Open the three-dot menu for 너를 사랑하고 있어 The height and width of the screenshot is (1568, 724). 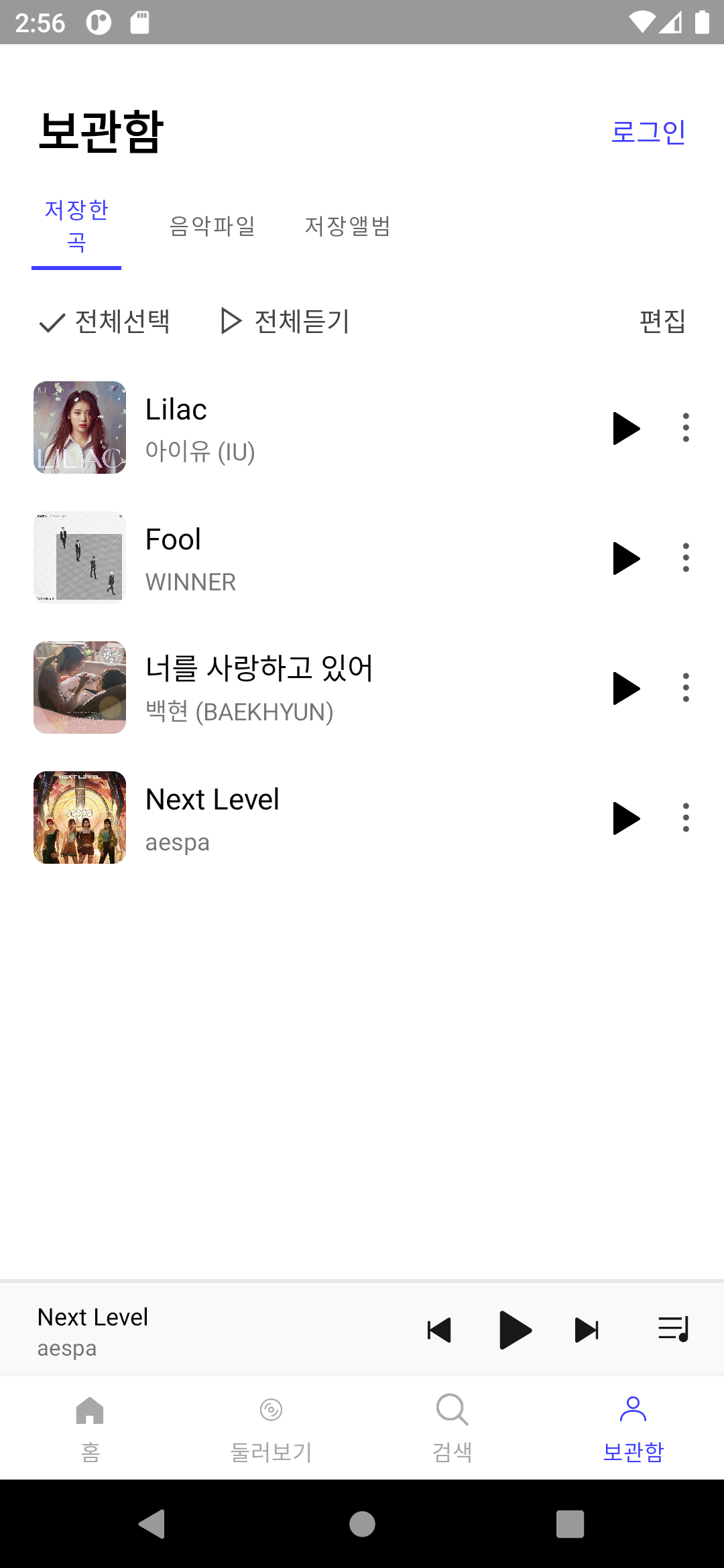[686, 687]
